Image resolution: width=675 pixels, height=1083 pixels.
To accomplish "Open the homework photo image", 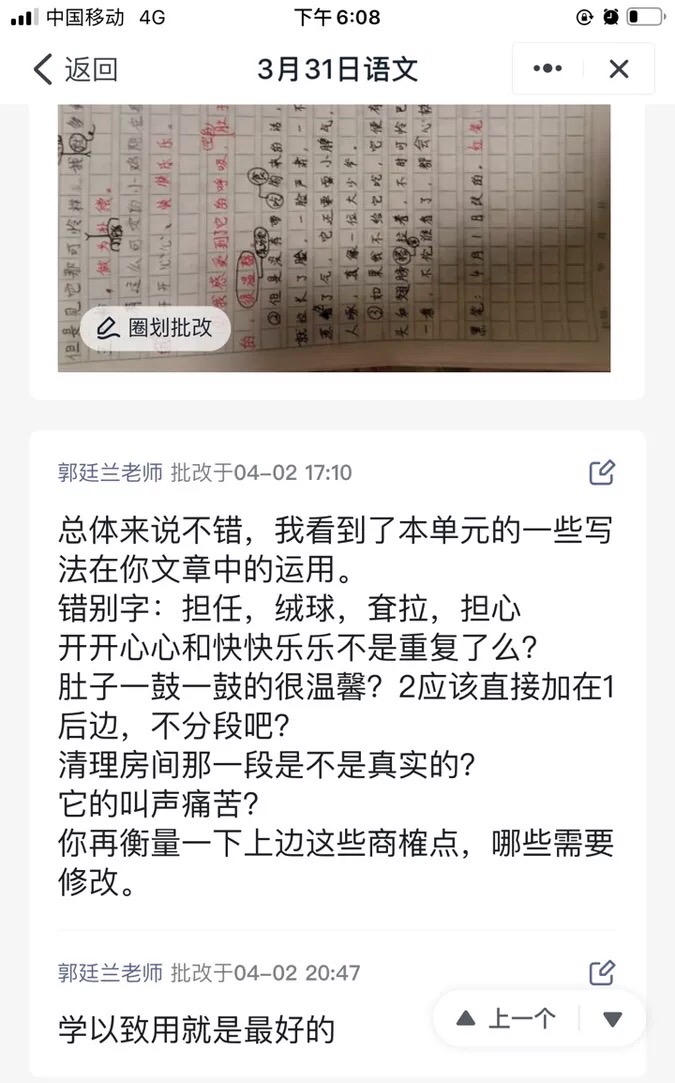I will coord(334,238).
